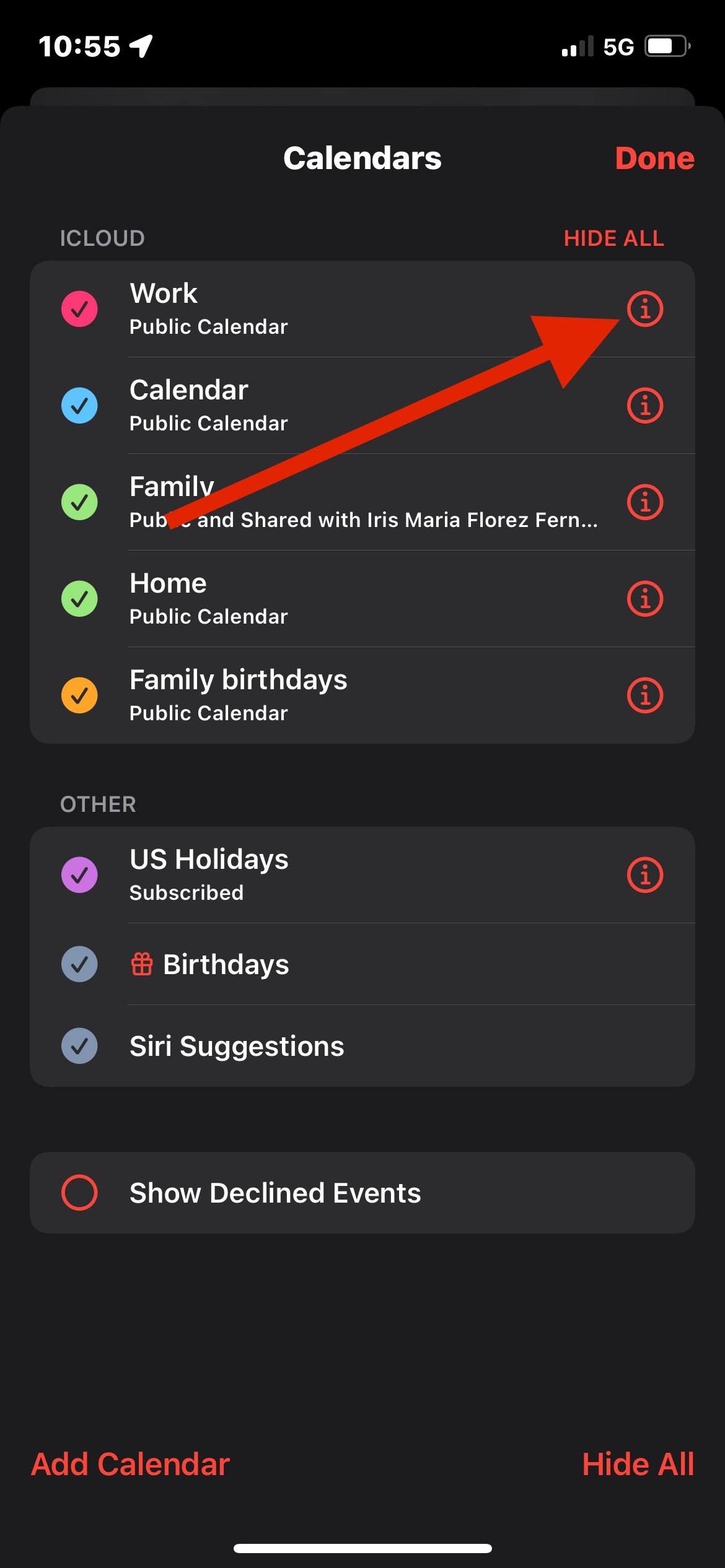Tap HIDE ALL in the iCloud section

613,238
